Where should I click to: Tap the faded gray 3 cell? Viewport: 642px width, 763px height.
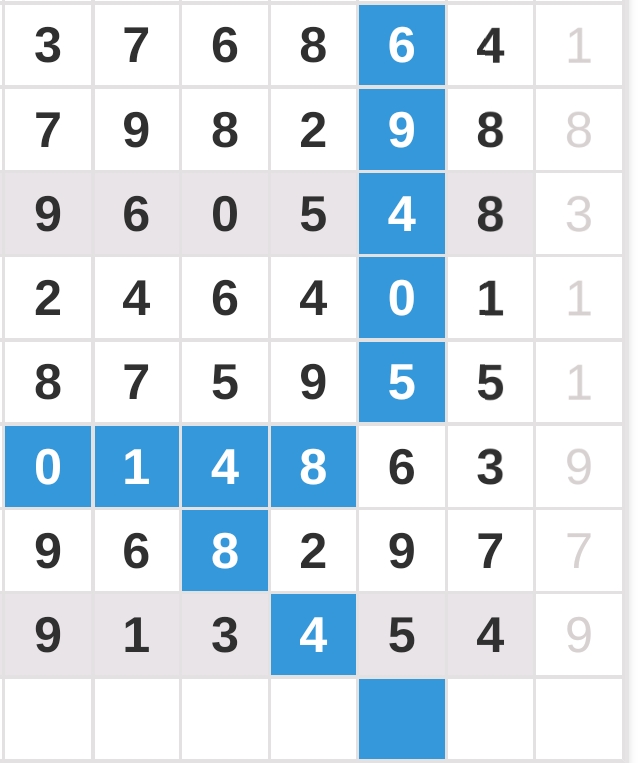pos(578,214)
